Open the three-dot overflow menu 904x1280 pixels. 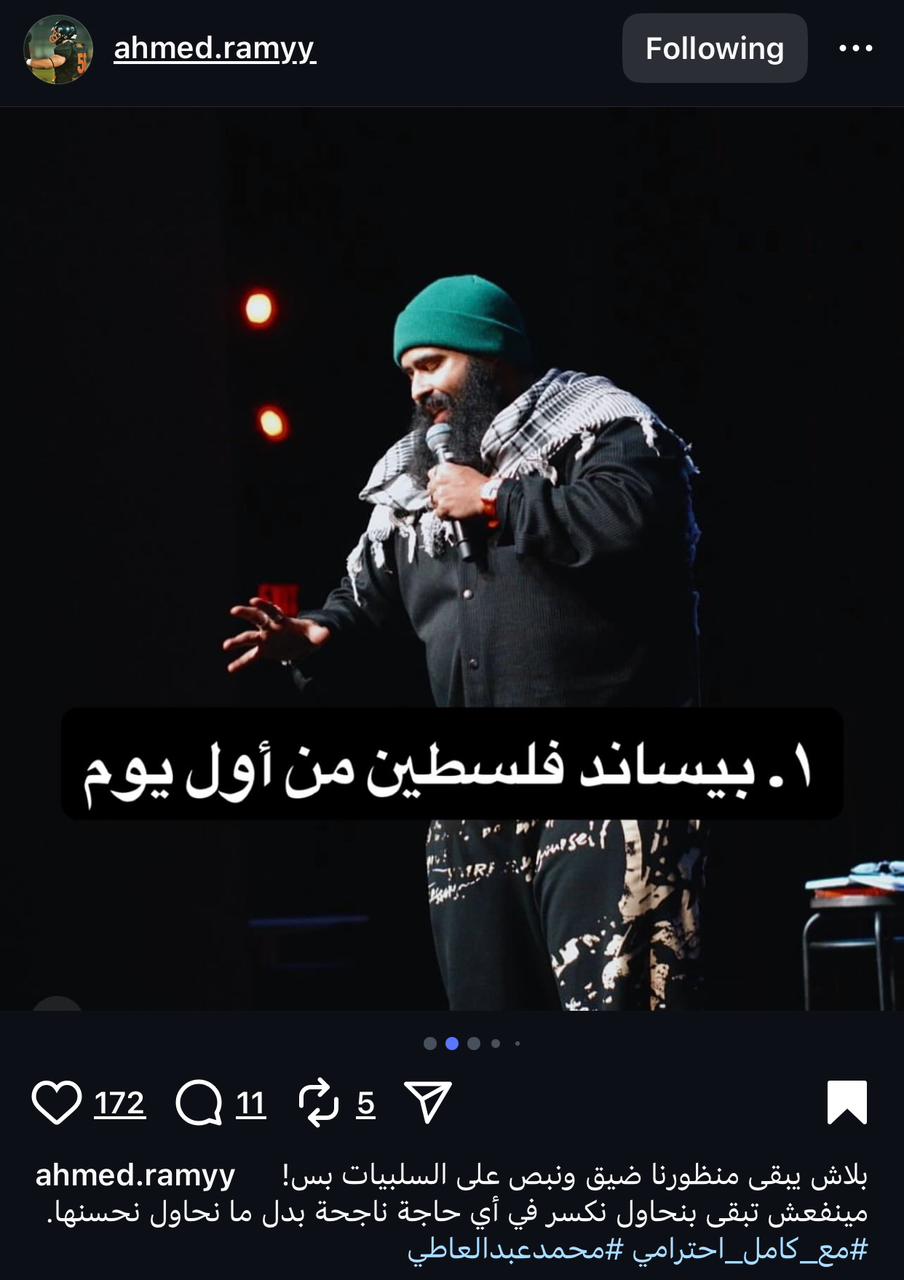coord(855,48)
